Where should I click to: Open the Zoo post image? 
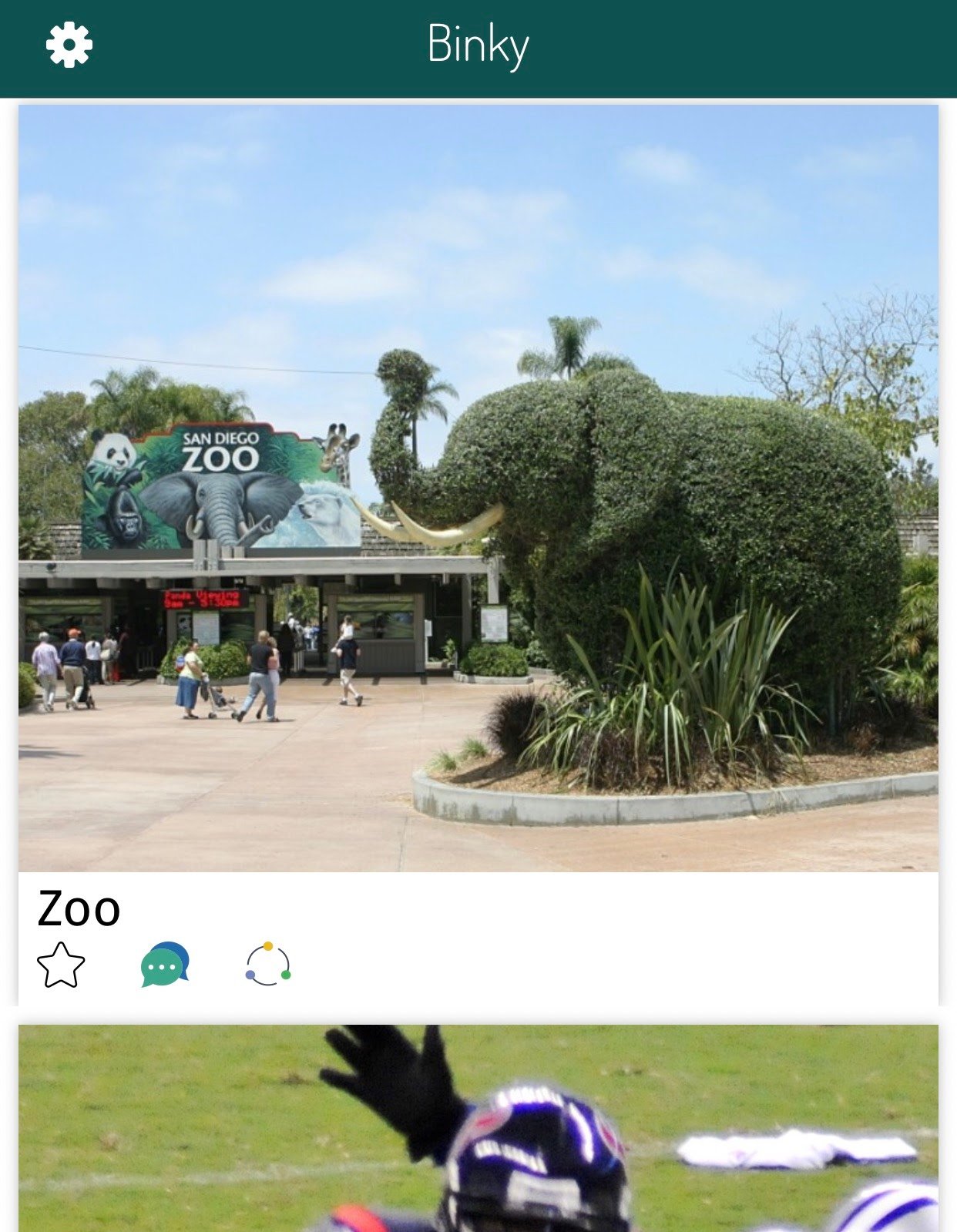tap(478, 488)
